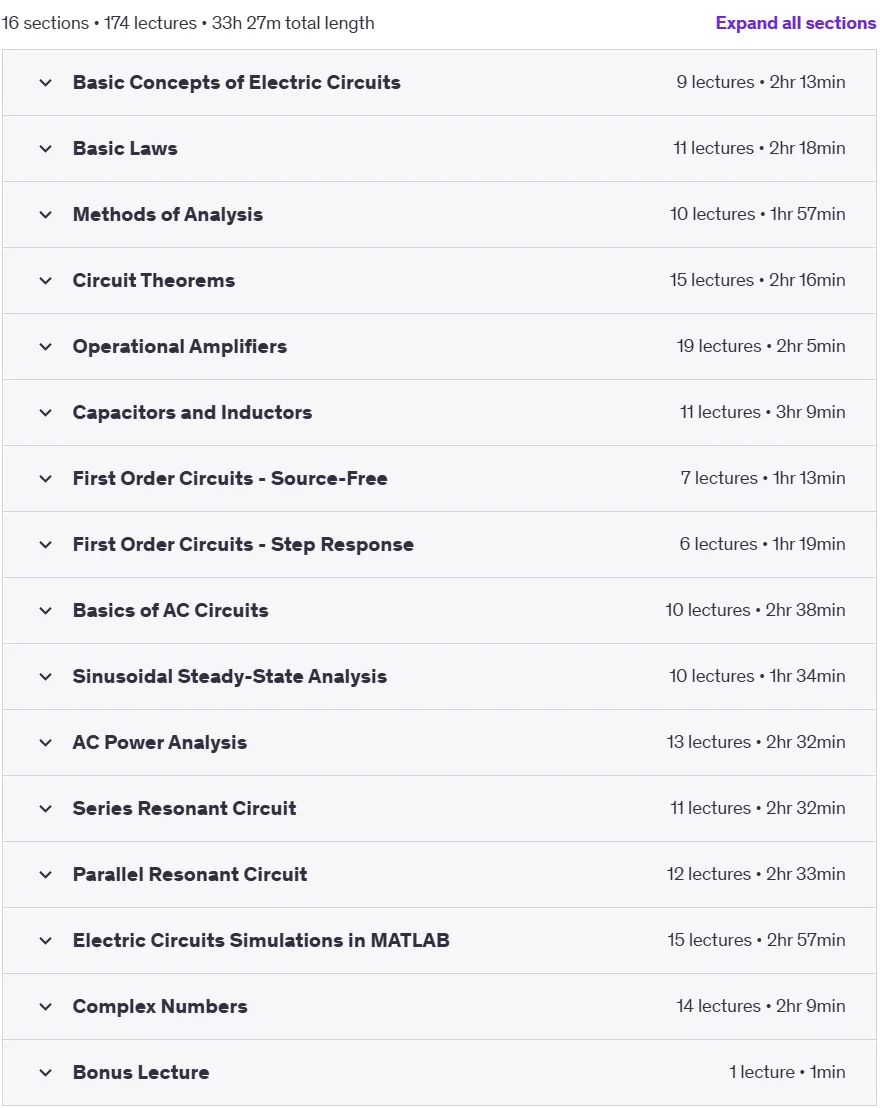
Task: Expand the Circuit Theorems section
Action: [439, 281]
